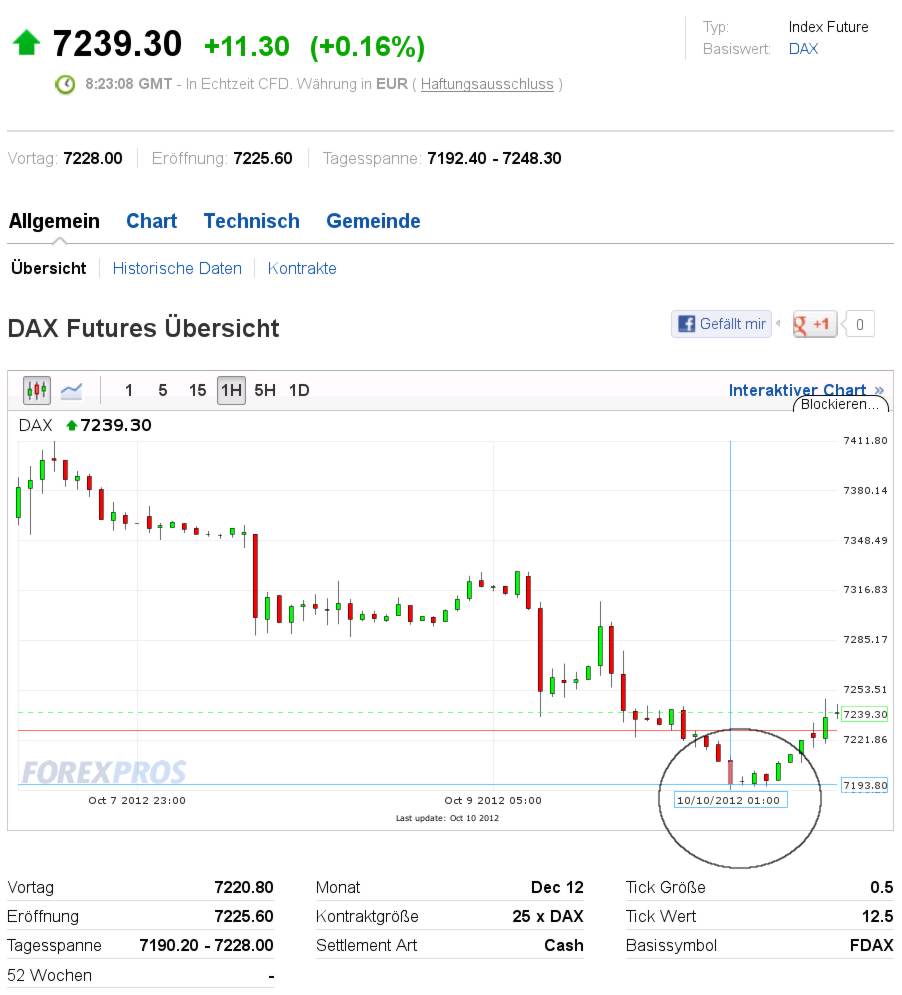Switch to the Gemeinde tab

(373, 221)
